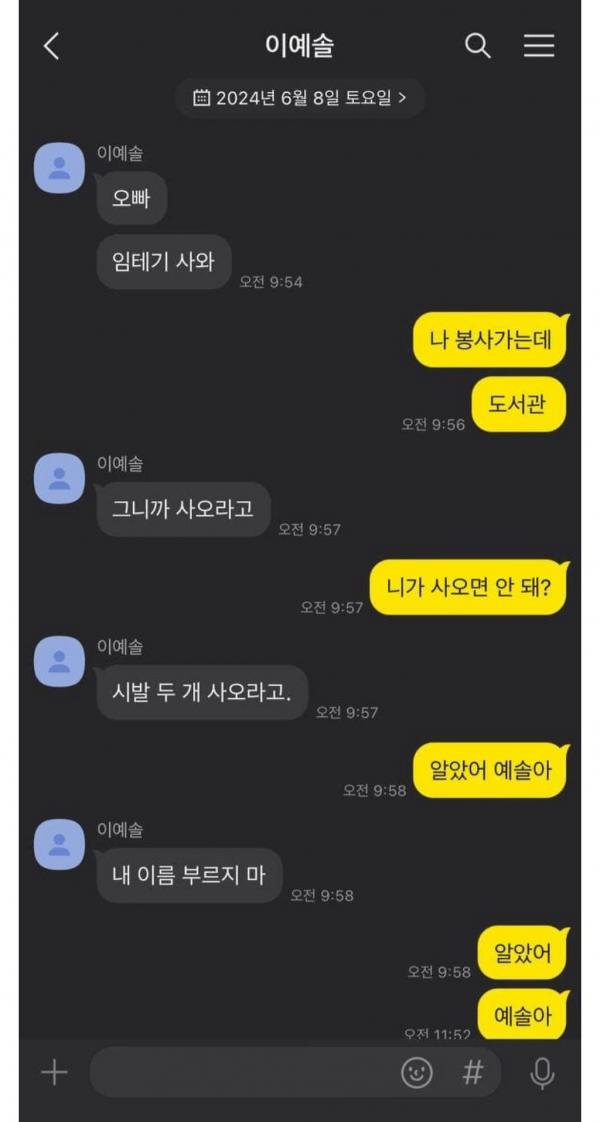Go back from the 이예솔 chat

[x=51, y=47]
